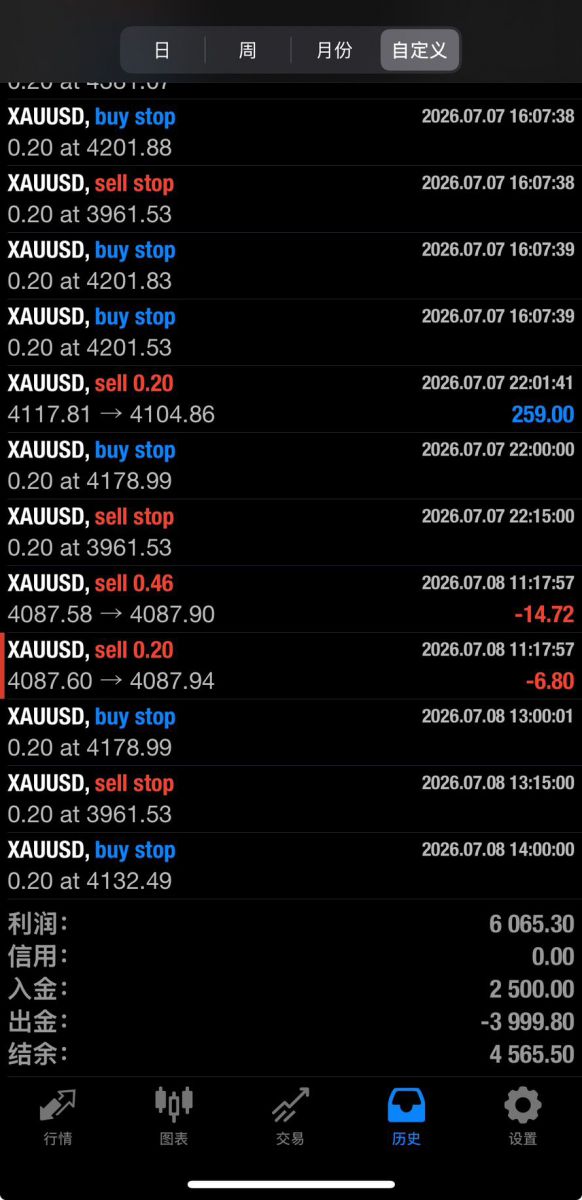Open the buy stop order at 4201.83
582x1200 pixels.
pyautogui.click(x=291, y=266)
